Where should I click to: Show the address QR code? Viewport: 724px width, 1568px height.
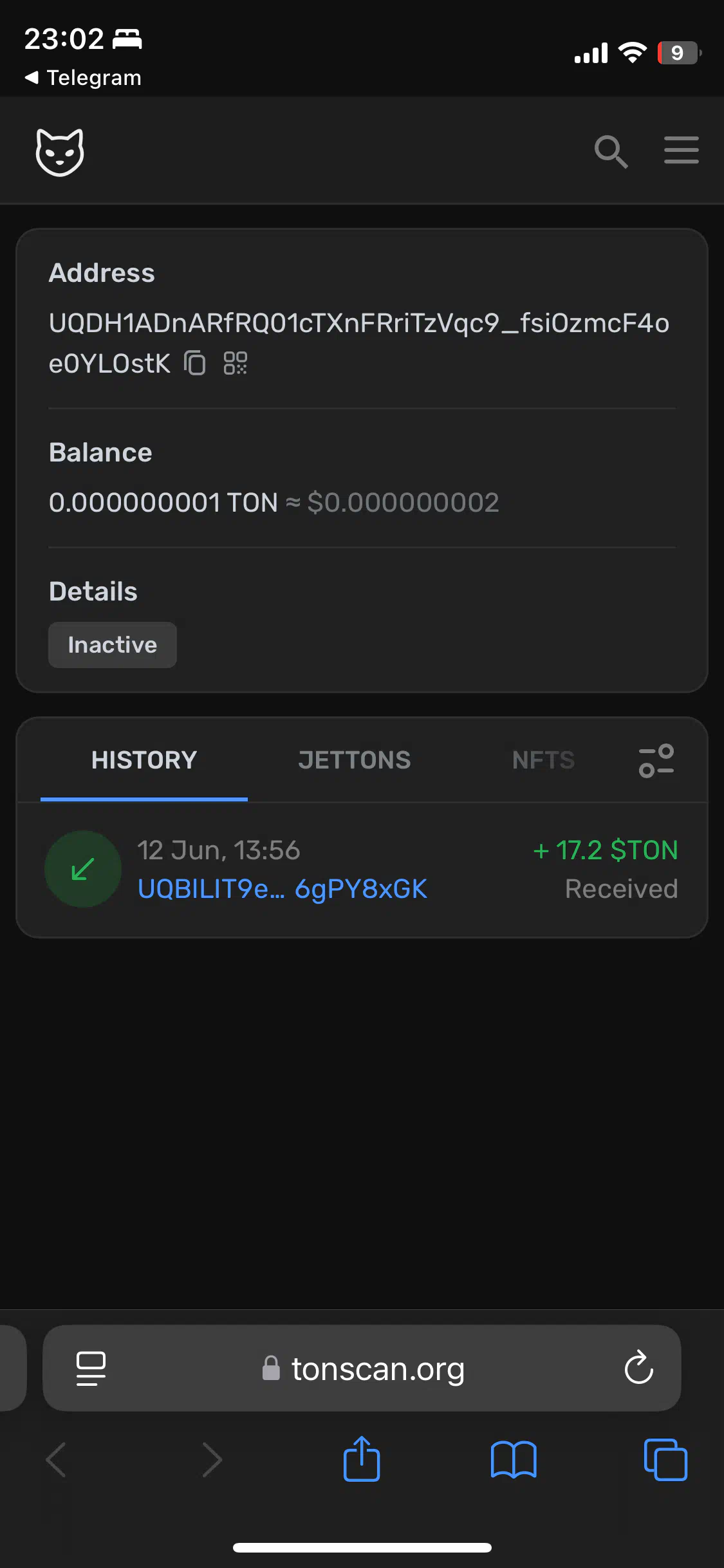coord(236,363)
